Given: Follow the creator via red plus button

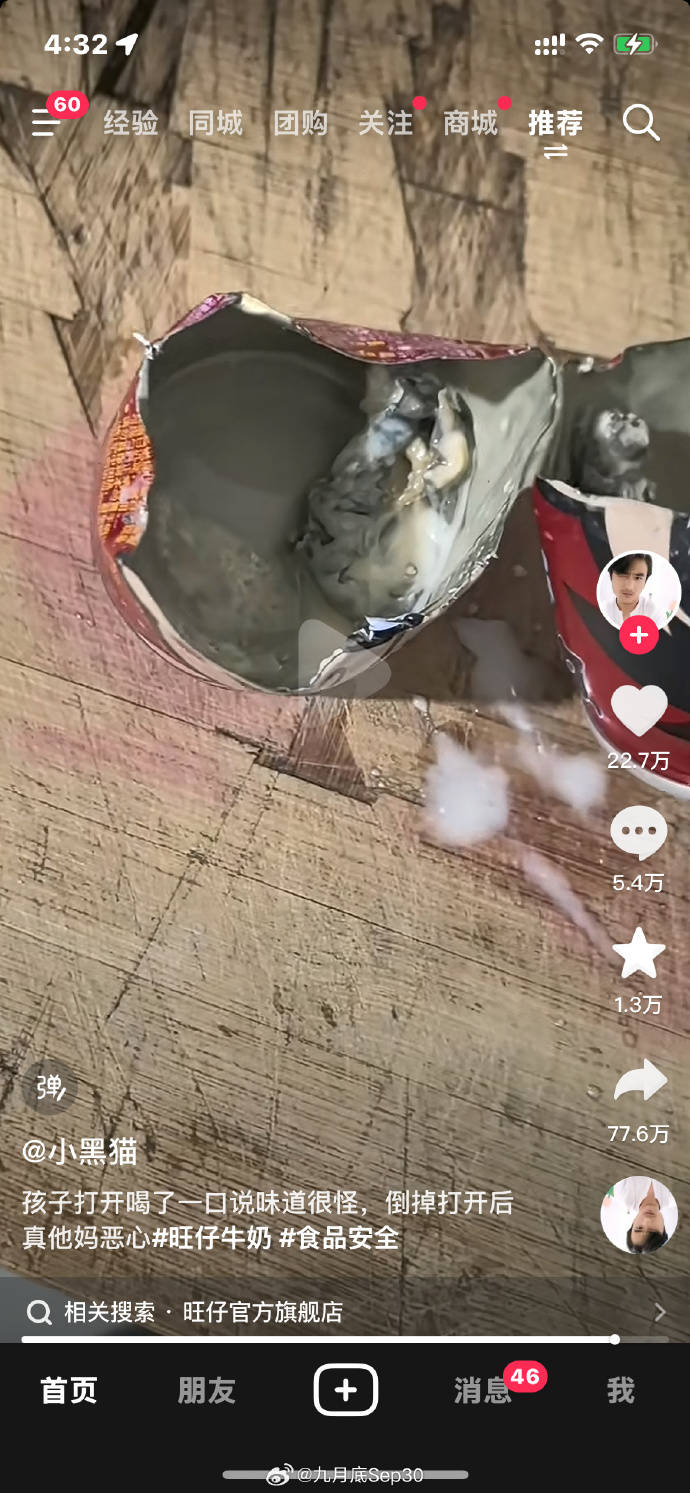Looking at the screenshot, I should pos(639,635).
